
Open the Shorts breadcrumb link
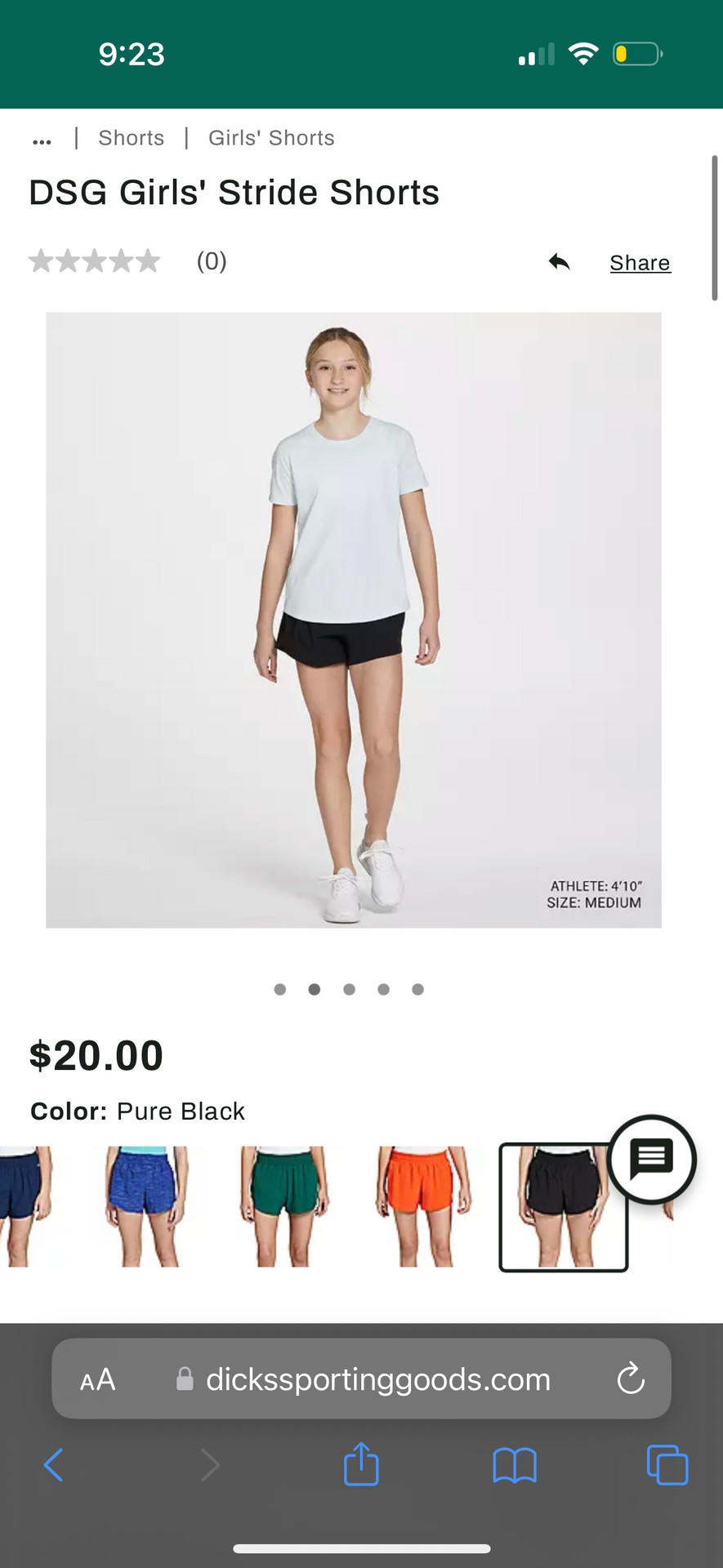tap(132, 138)
